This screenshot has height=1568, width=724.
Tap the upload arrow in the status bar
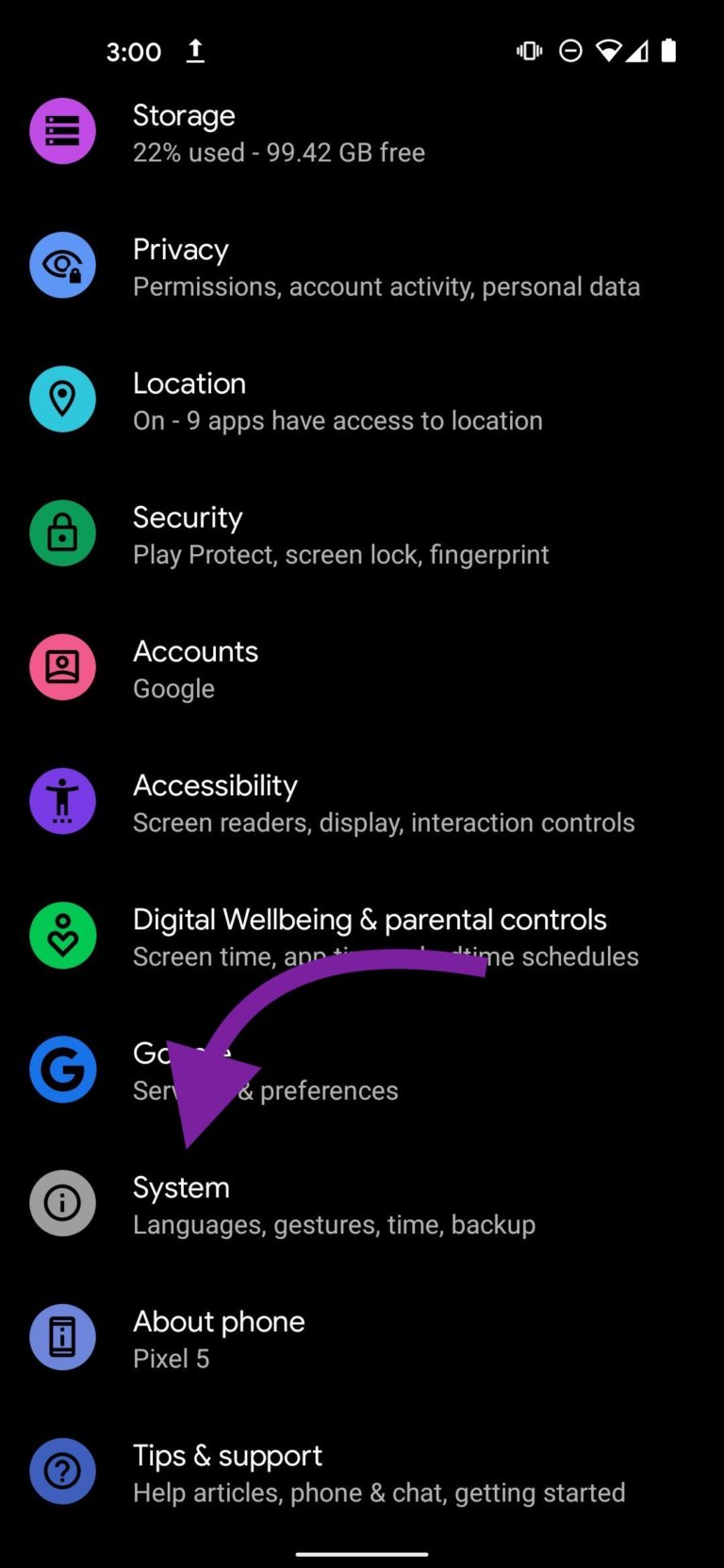[x=195, y=52]
